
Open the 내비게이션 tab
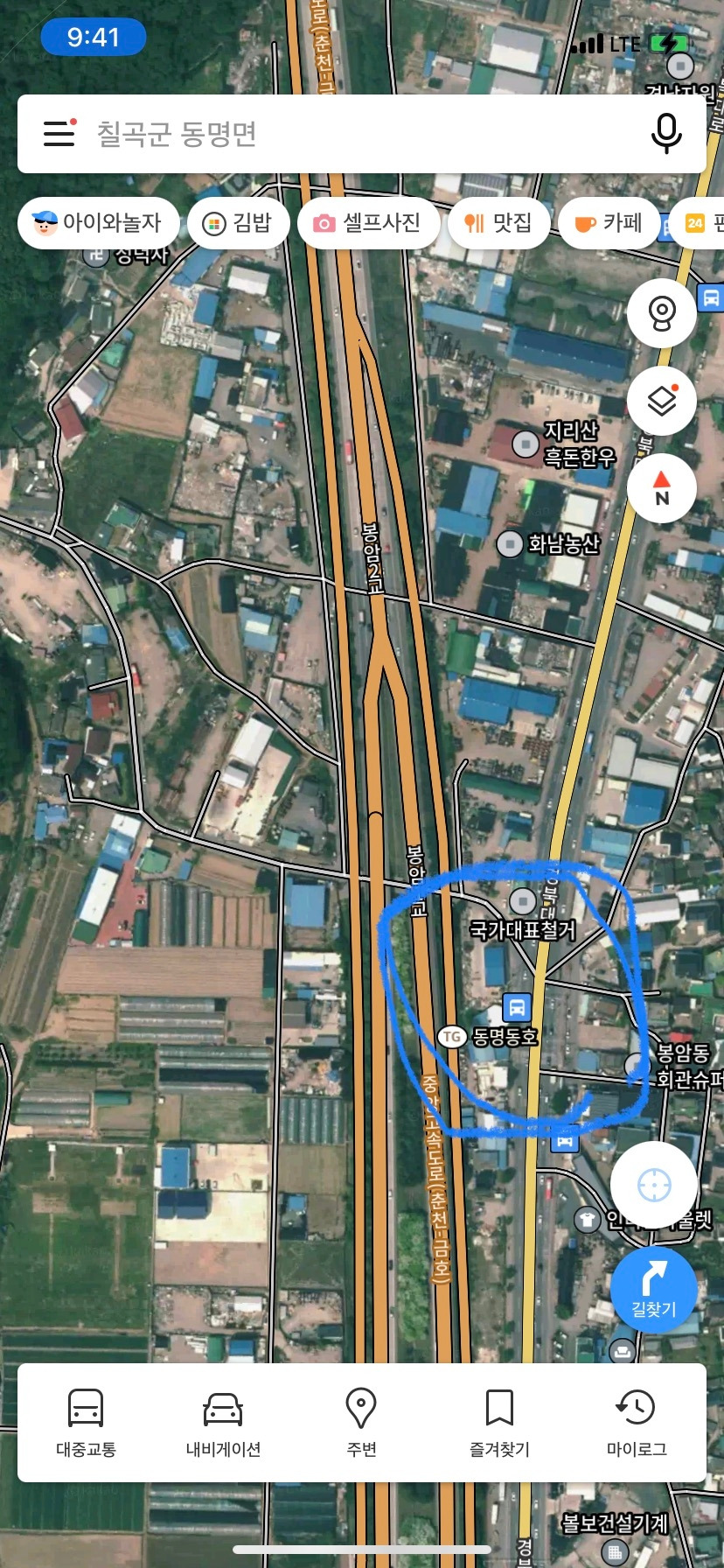click(223, 1423)
